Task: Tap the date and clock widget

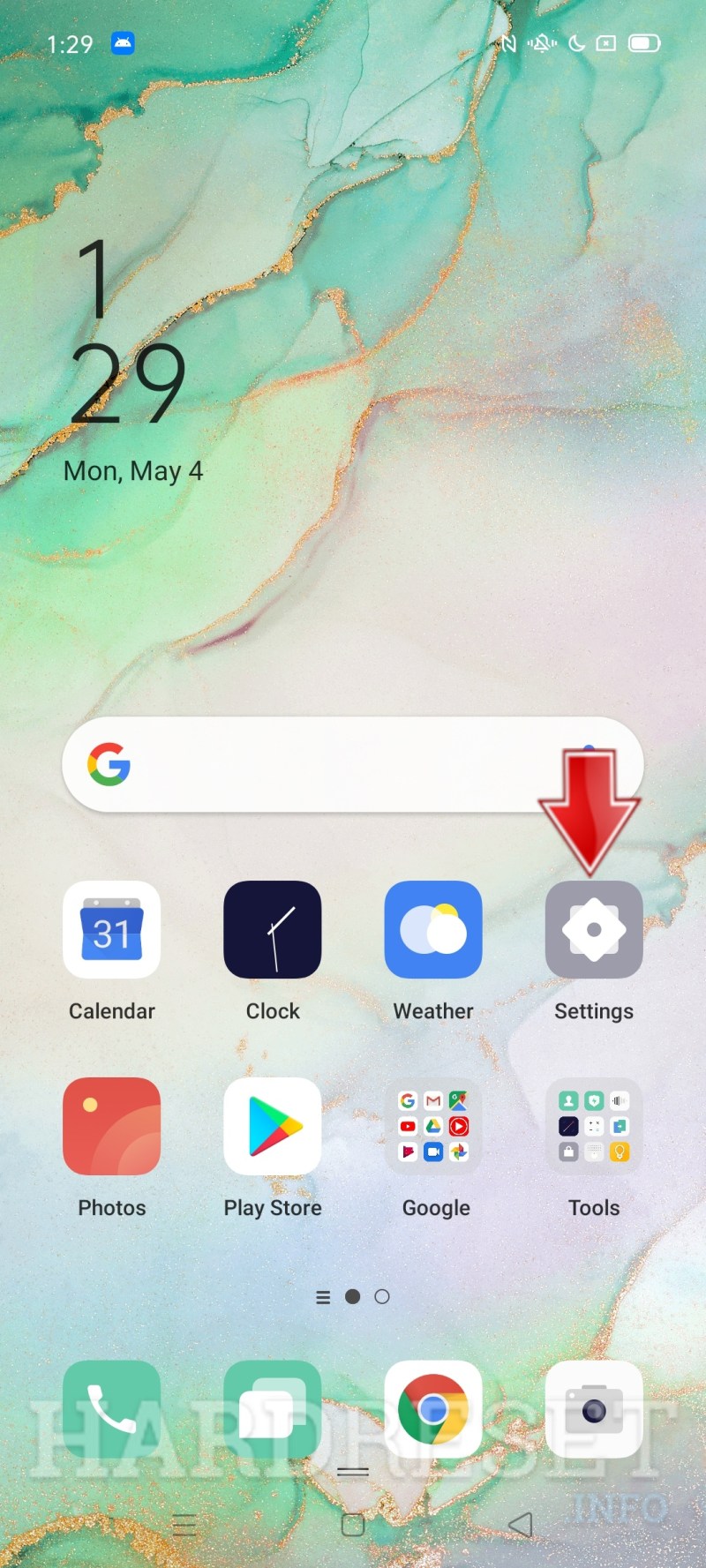Action: coord(132,362)
